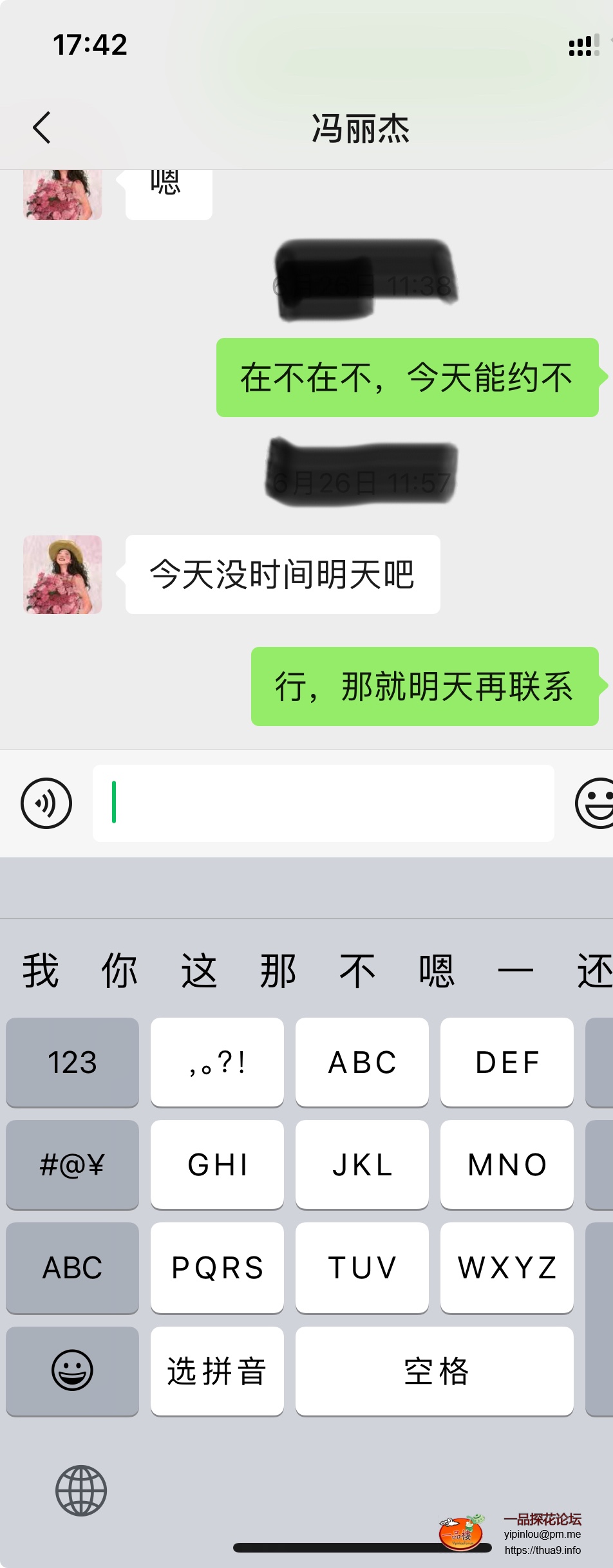Insert suggested word 那
Viewport: 613px width, 1568px height.
[x=278, y=971]
